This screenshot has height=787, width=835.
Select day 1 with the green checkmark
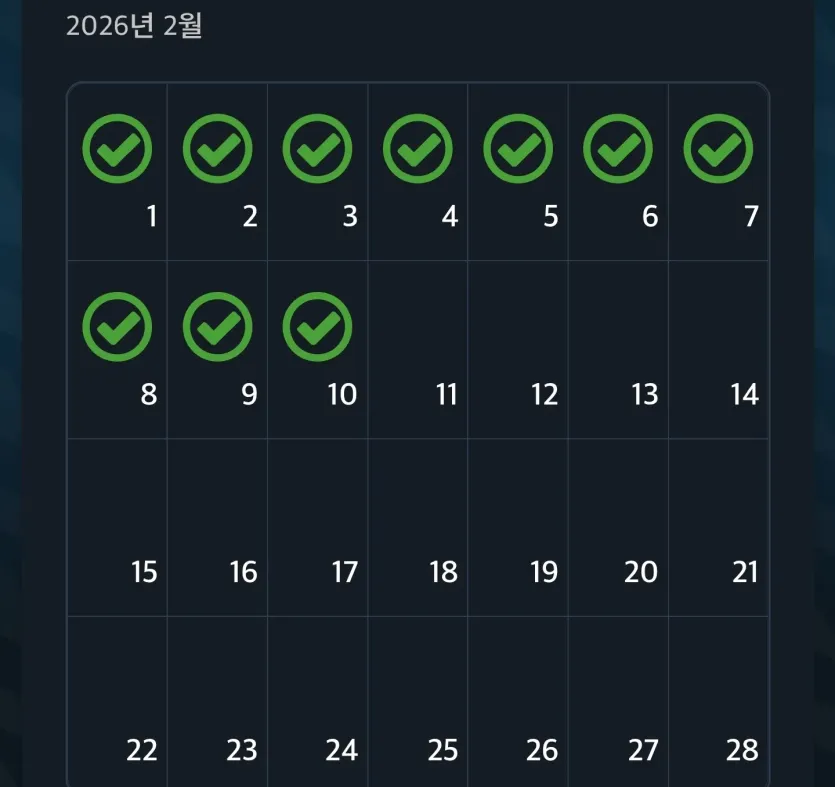117,172
